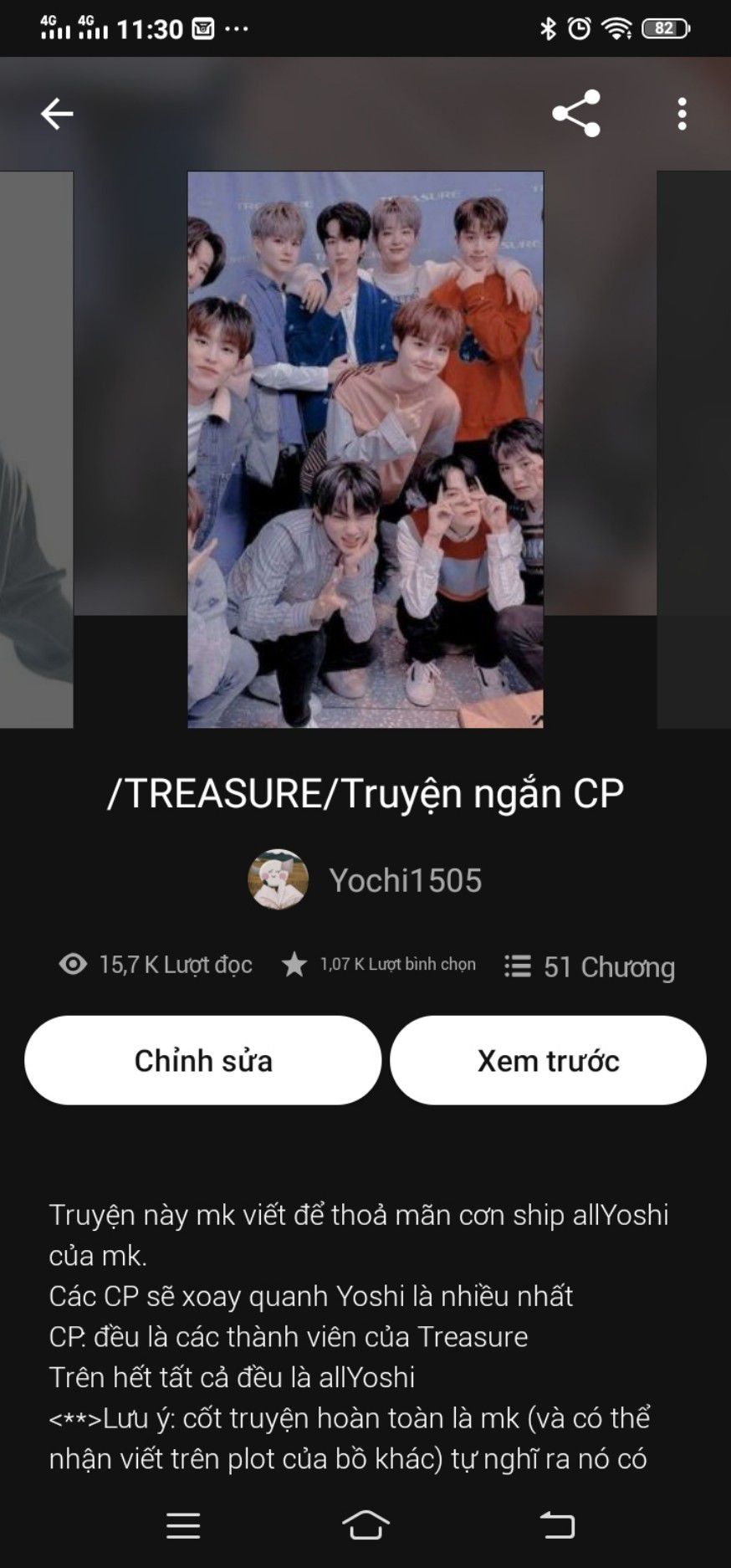Image resolution: width=731 pixels, height=1568 pixels.
Task: Open the TREASURE story cover image
Action: (x=365, y=449)
